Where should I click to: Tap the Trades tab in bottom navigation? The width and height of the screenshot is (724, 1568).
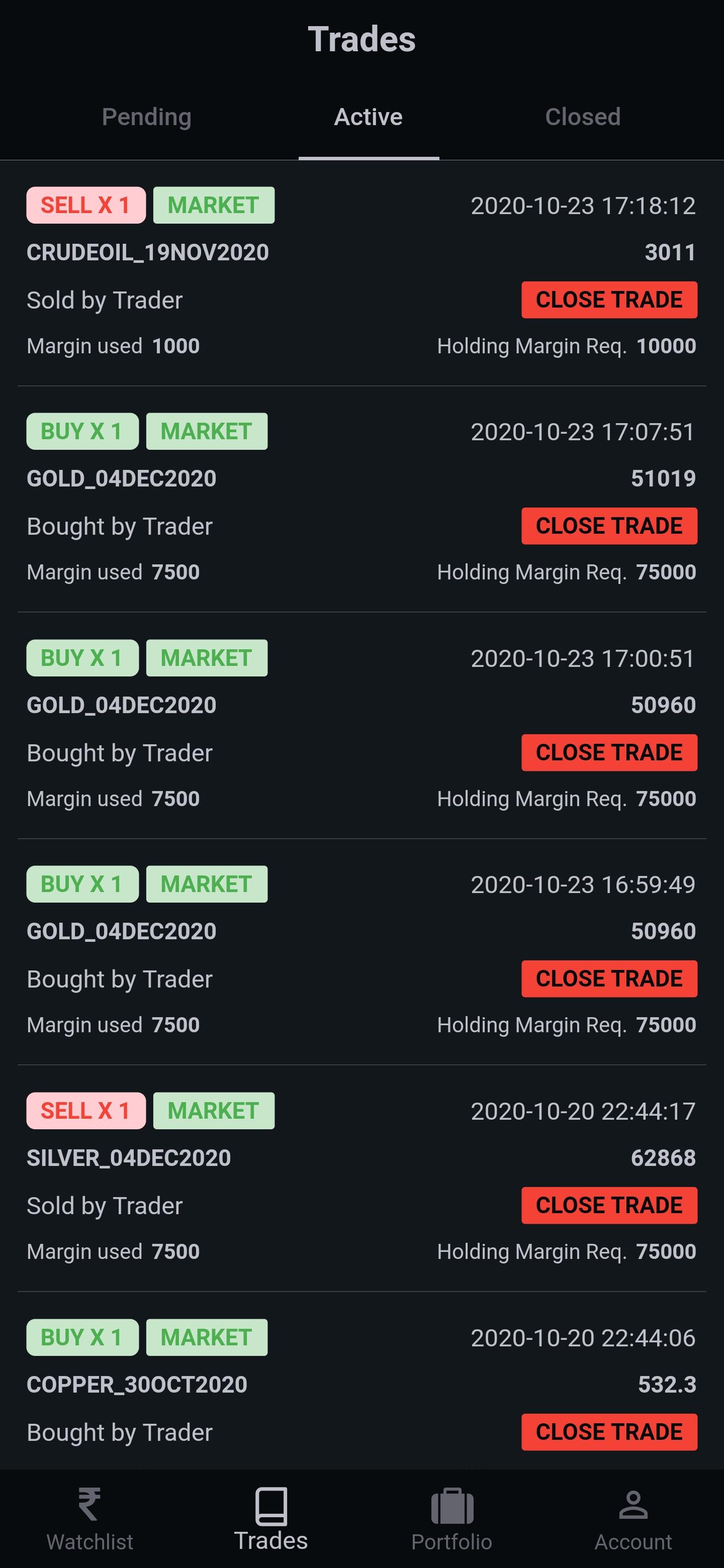coord(271,1519)
